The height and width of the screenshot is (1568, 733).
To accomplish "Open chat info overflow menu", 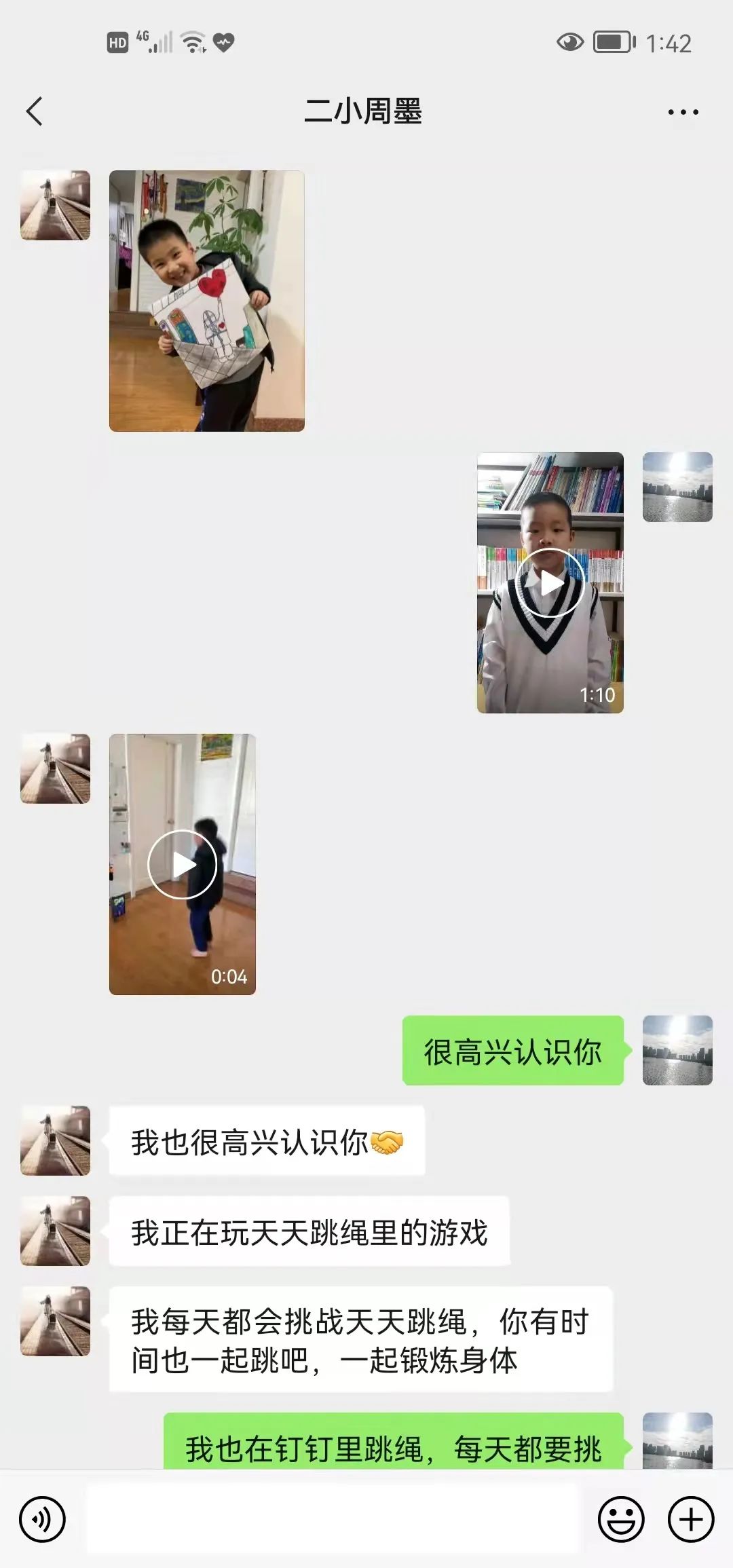I will click(x=683, y=112).
